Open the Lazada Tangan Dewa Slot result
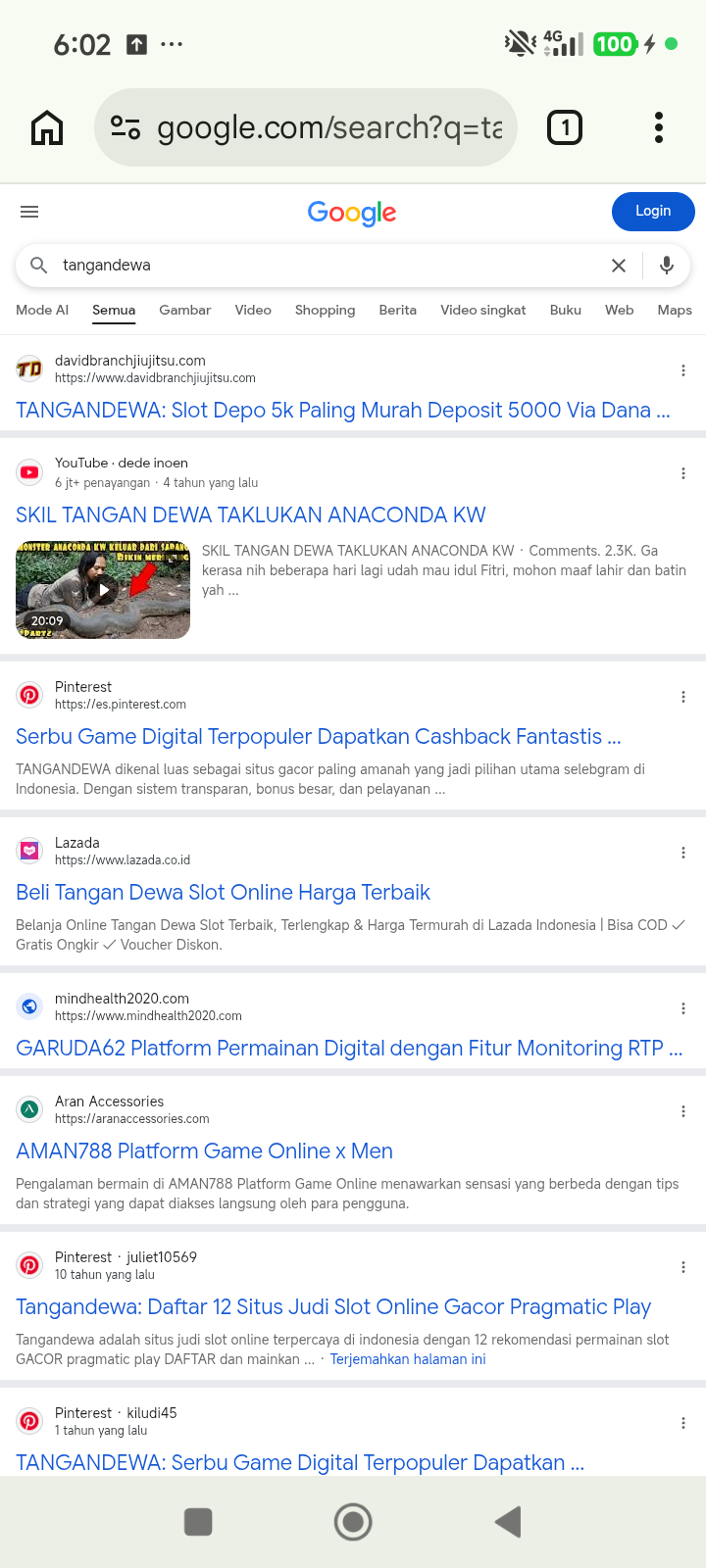 (224, 893)
